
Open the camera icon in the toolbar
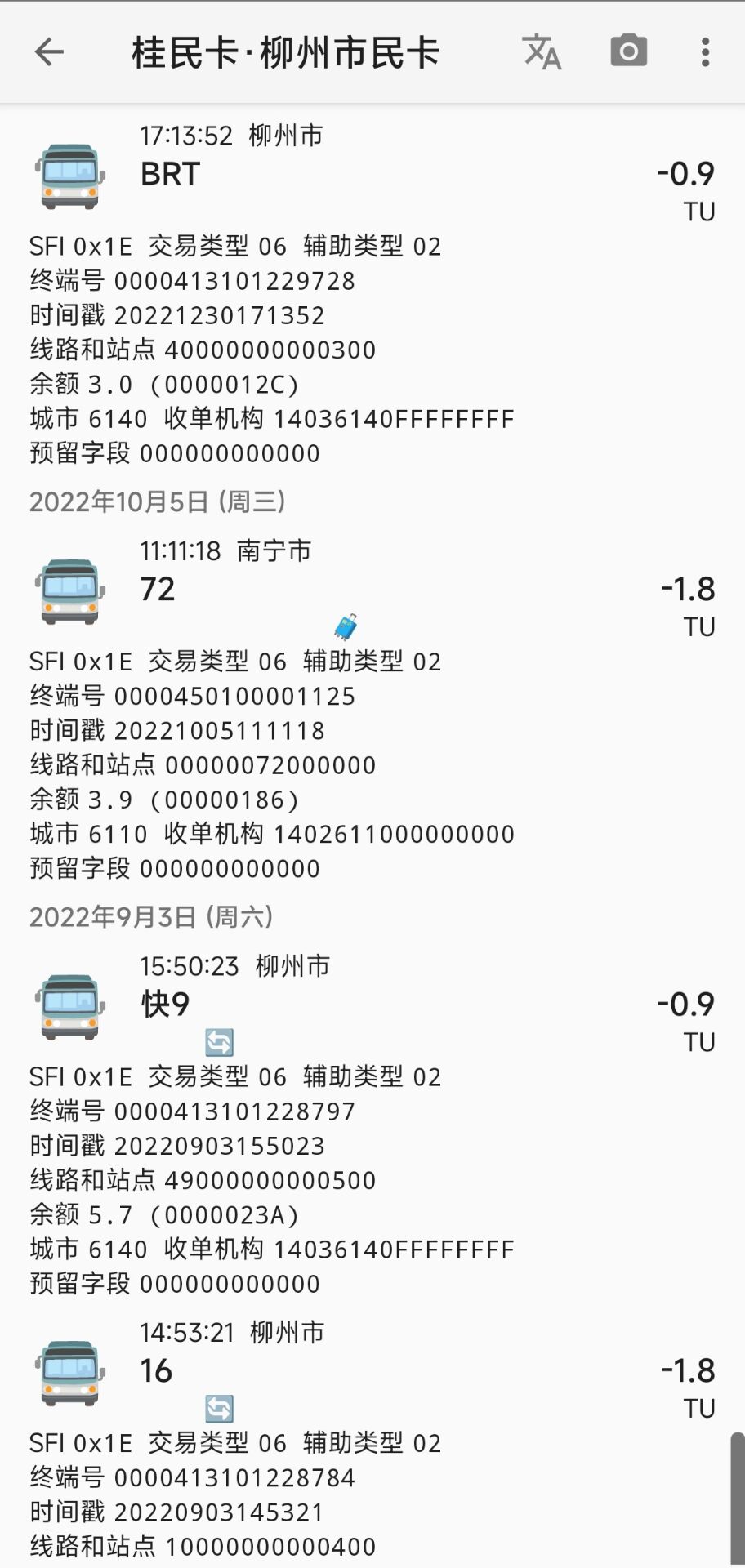[629, 51]
